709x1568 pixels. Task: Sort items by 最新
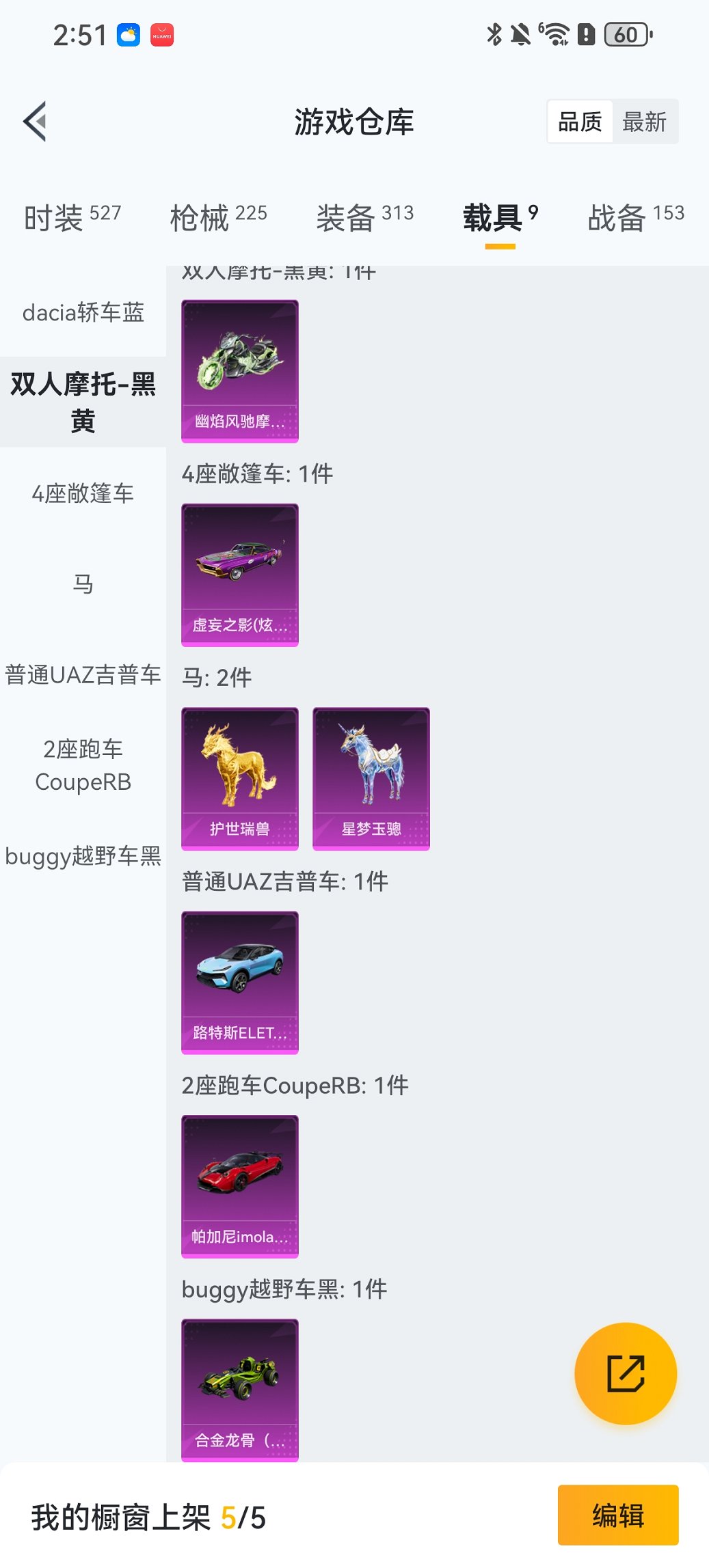pos(644,122)
